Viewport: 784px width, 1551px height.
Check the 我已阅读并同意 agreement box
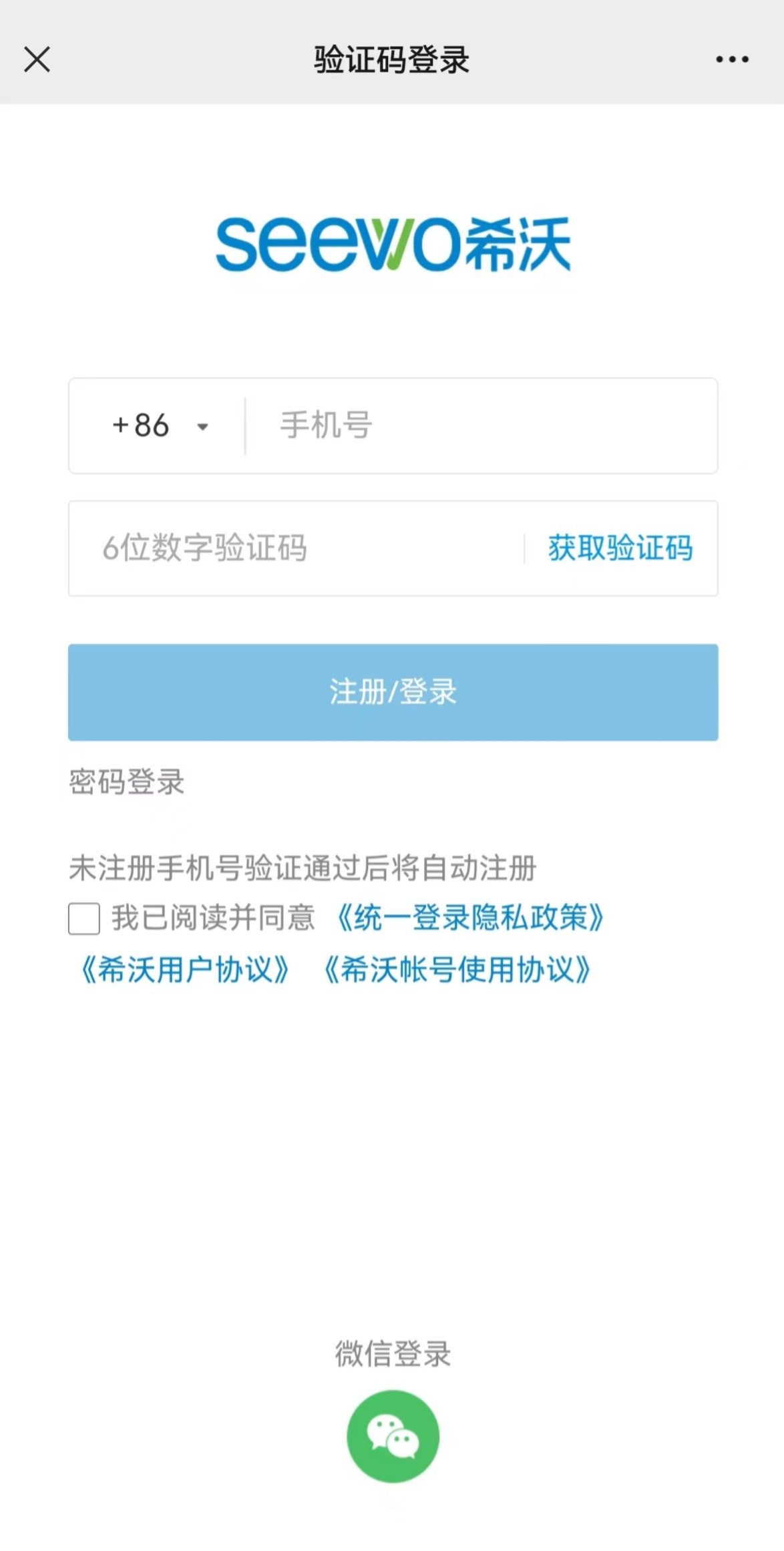pyautogui.click(x=84, y=918)
